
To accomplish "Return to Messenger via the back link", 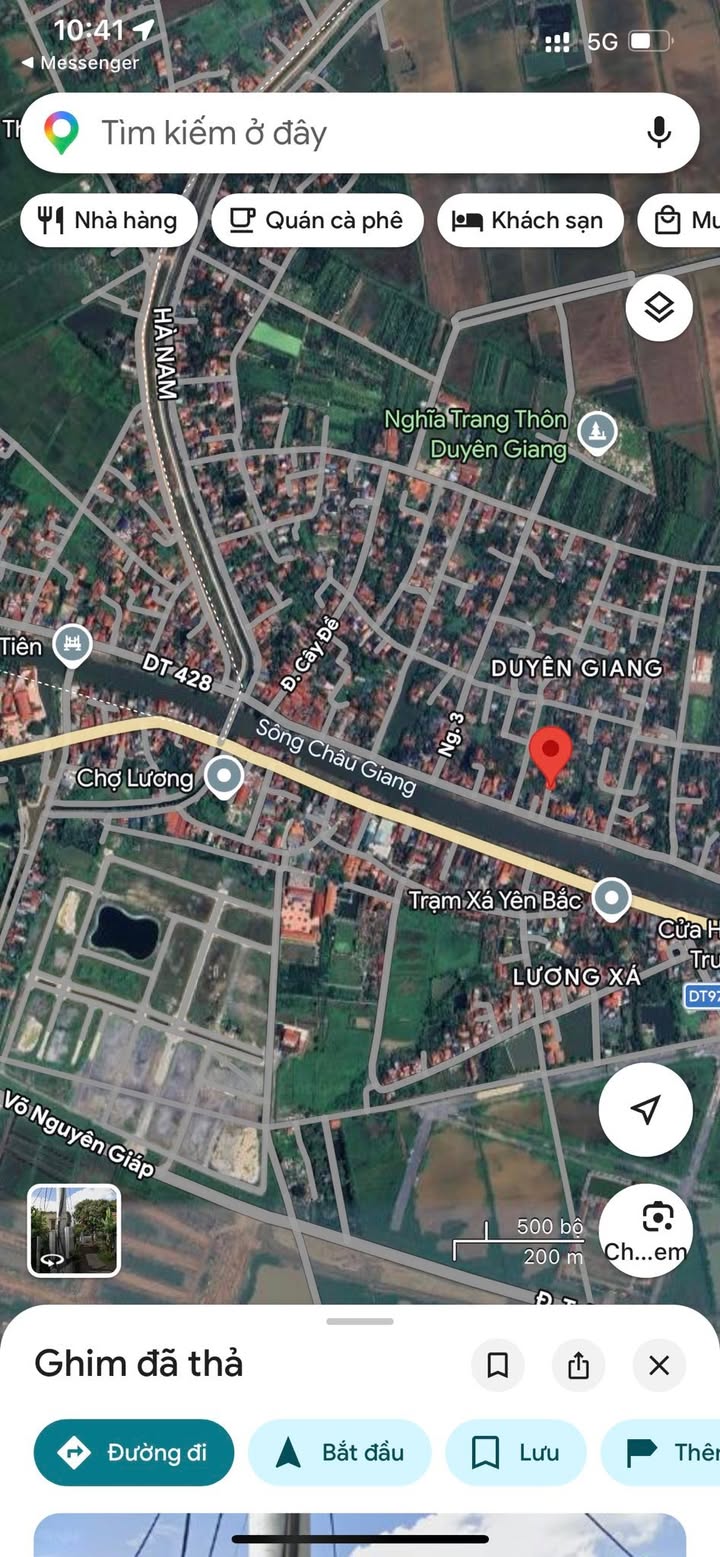I will tap(80, 62).
